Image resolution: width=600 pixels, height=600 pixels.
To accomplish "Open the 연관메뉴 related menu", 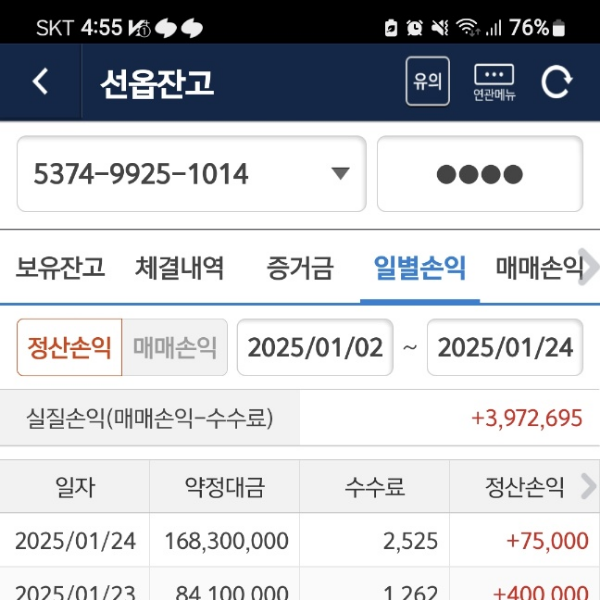I will coord(494,82).
